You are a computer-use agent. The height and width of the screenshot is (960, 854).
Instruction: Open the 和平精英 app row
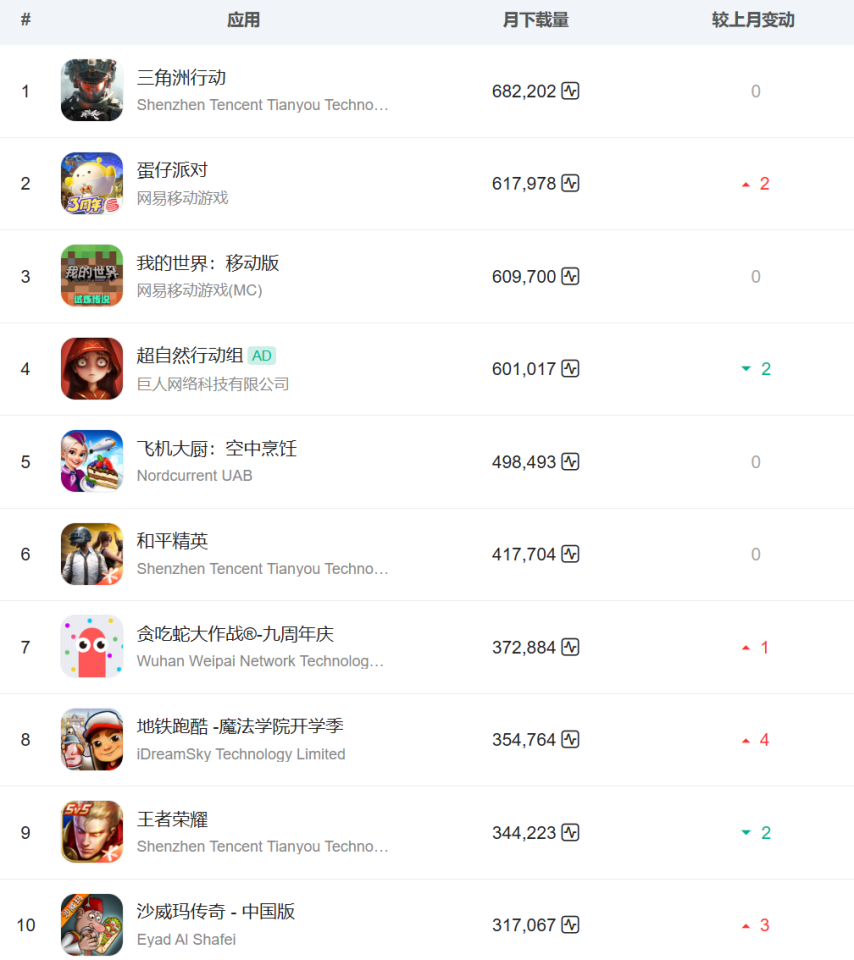click(x=172, y=541)
